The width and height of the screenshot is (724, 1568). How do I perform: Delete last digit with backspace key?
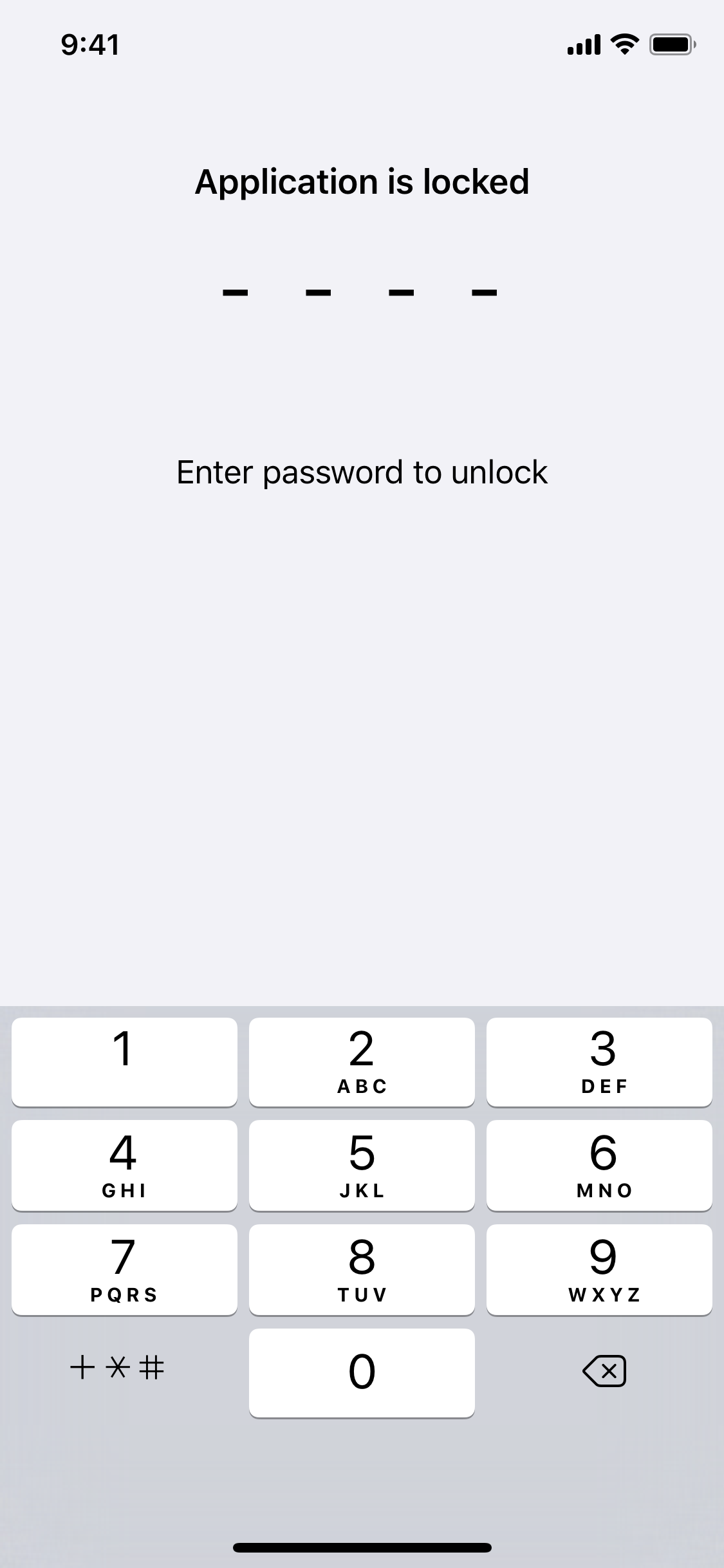[604, 1371]
